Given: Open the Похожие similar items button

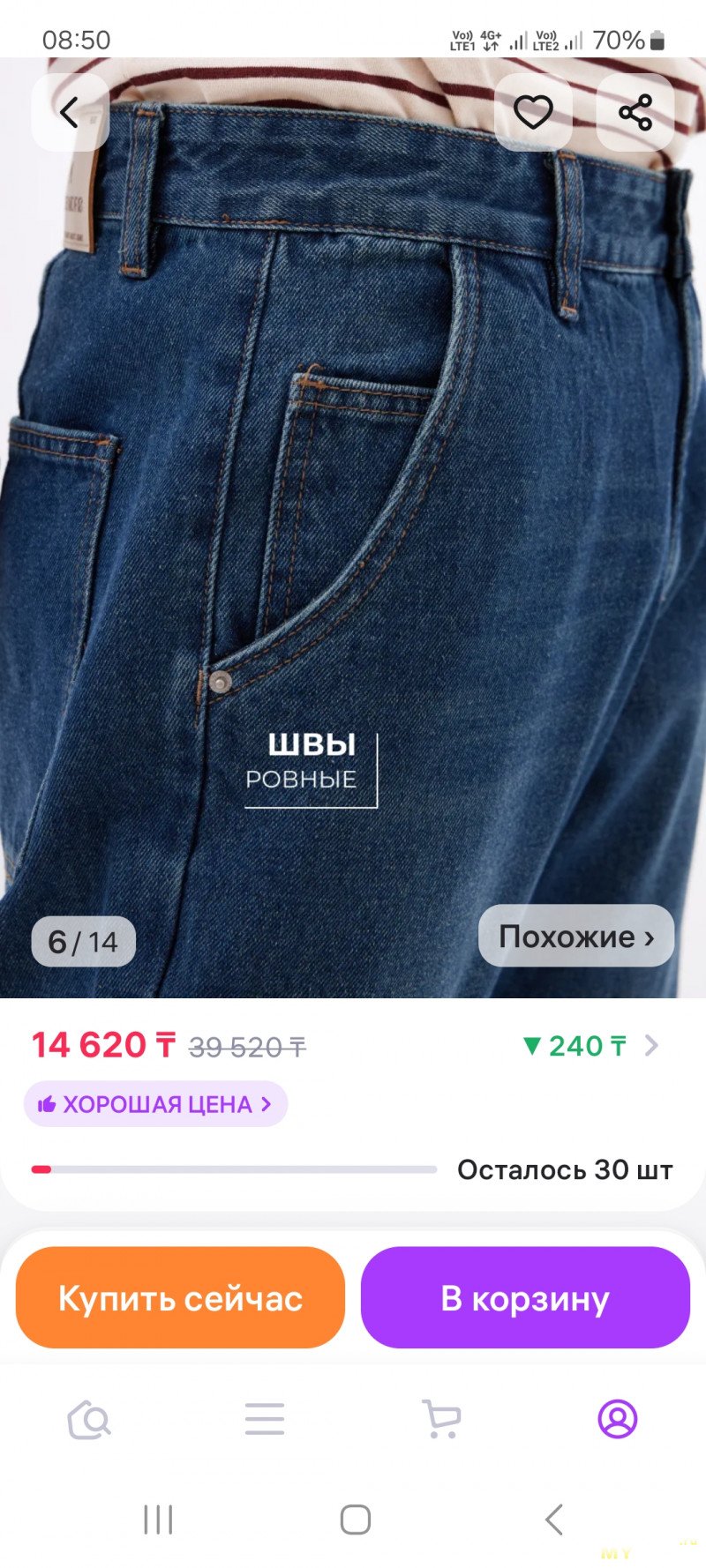Looking at the screenshot, I should point(576,936).
